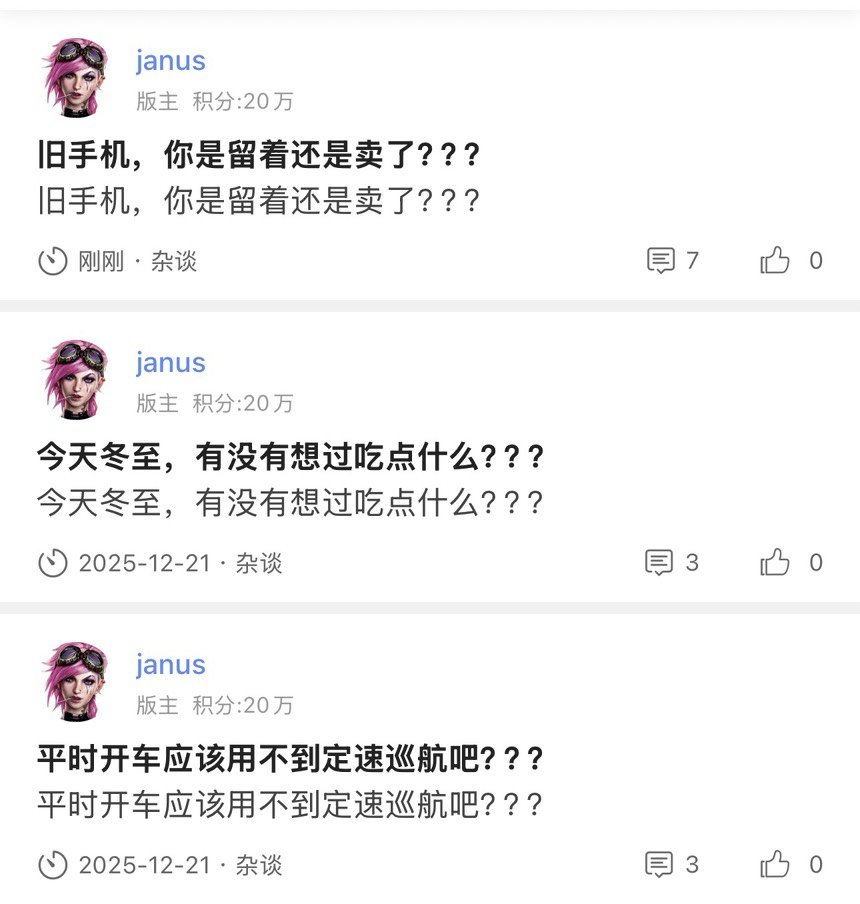Open the 杂谈 category link on the first post

[178, 262]
